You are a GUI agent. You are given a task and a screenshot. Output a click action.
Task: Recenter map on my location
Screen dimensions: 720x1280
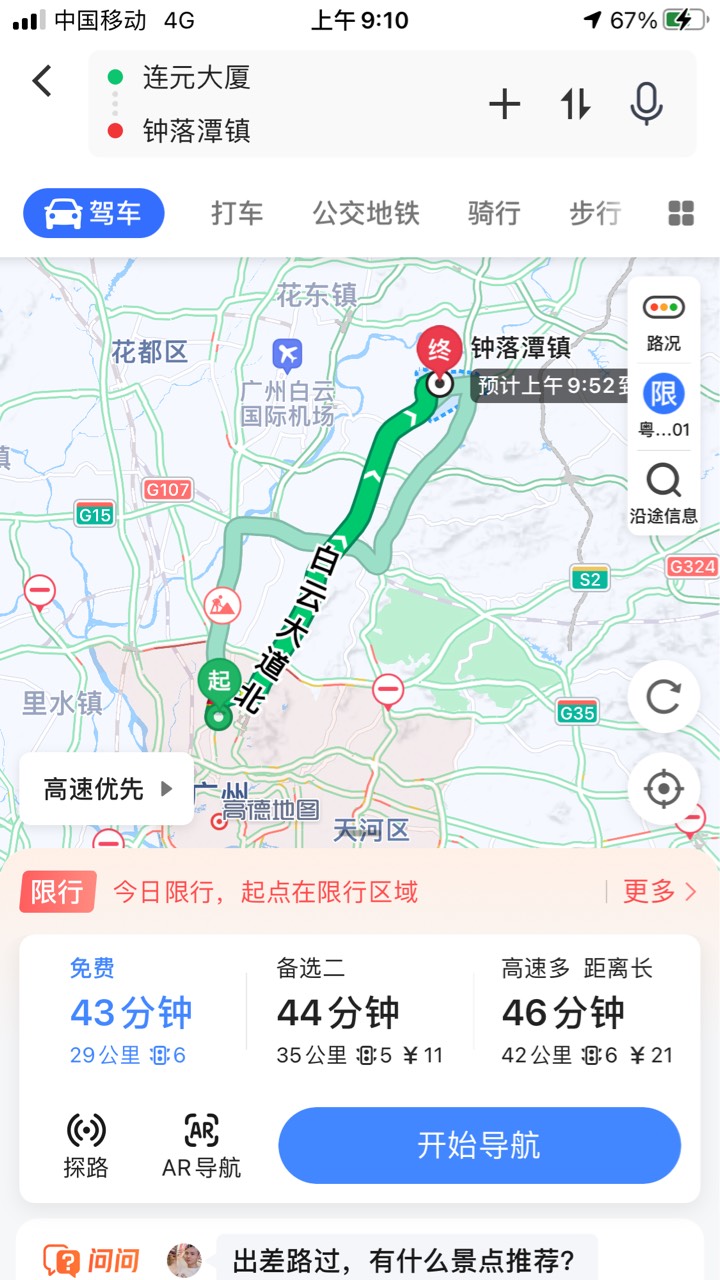coord(663,789)
